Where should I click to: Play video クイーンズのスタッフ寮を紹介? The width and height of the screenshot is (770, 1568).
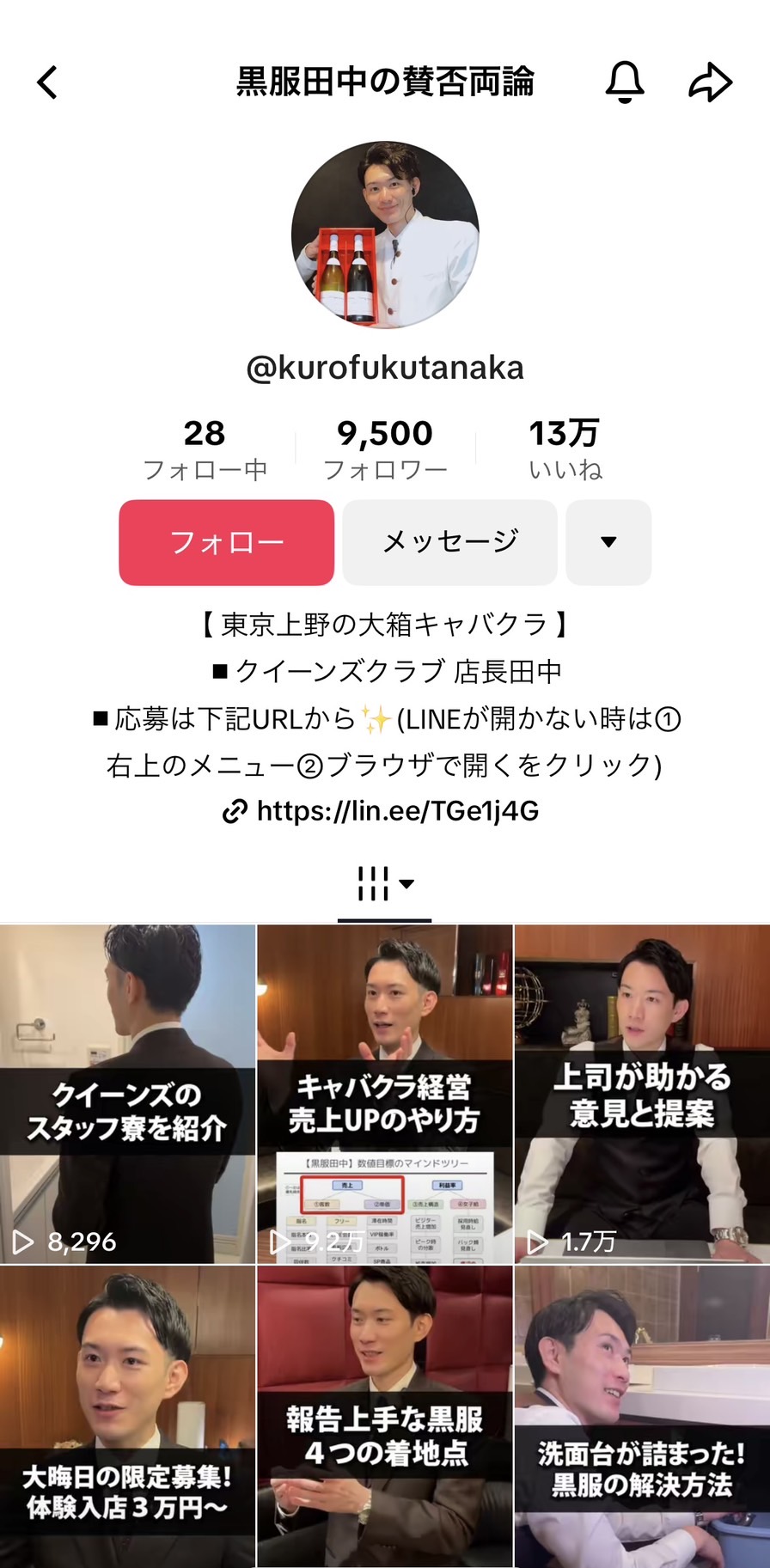coord(127,1093)
